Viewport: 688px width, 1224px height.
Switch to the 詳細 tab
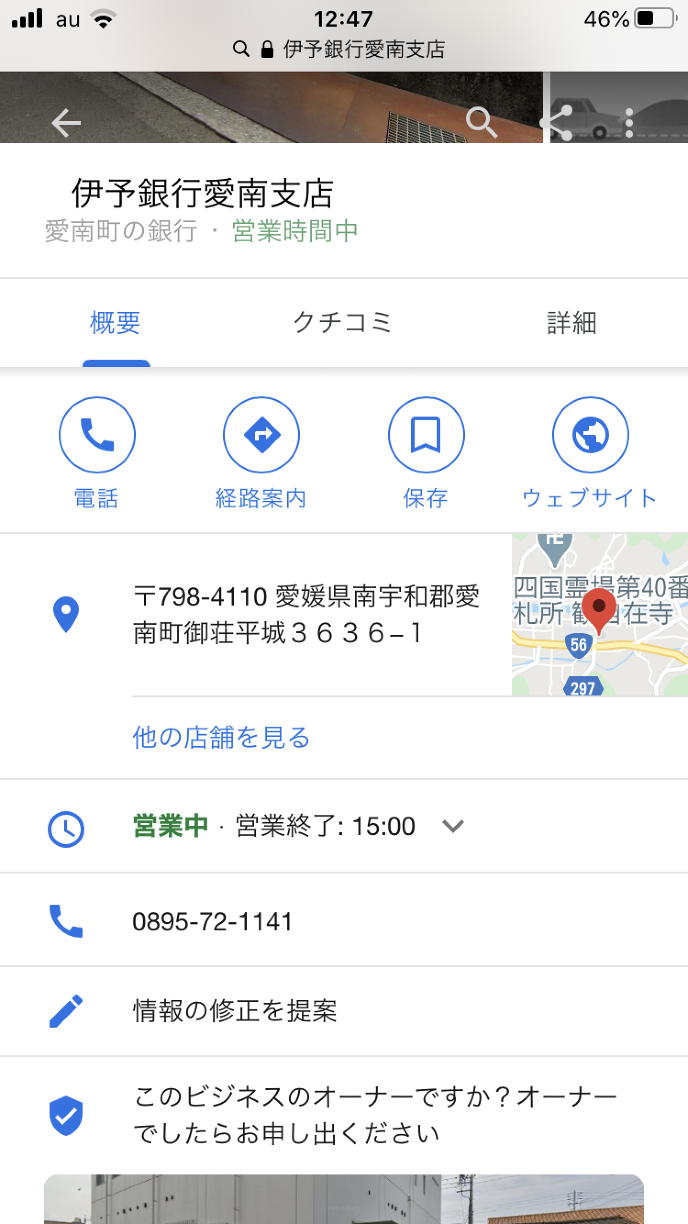(x=571, y=323)
